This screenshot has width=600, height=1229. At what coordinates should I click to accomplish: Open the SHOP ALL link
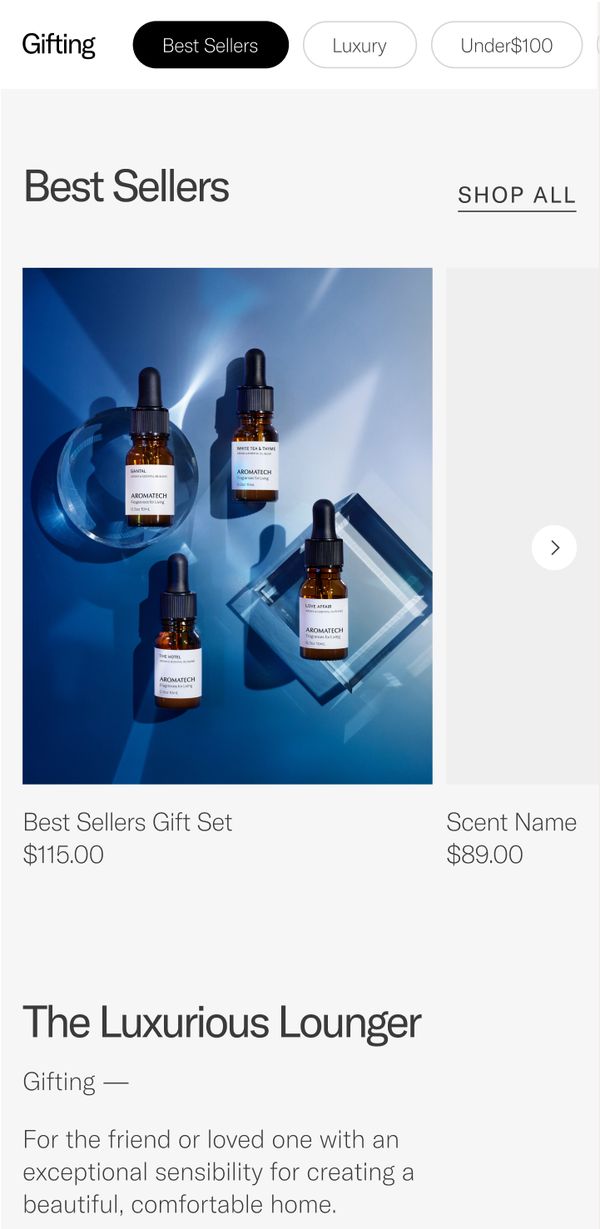pyautogui.click(x=516, y=195)
